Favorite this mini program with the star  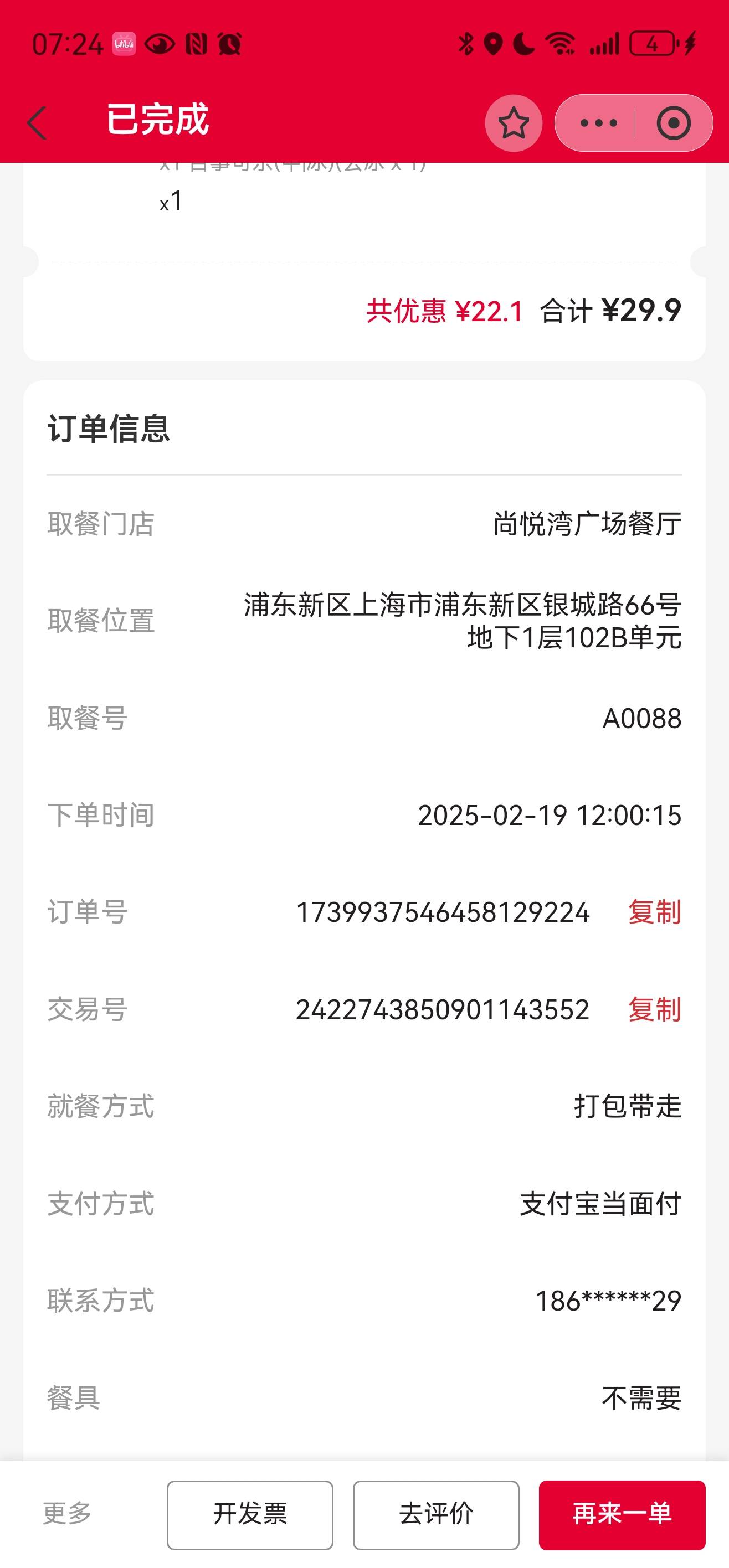click(x=514, y=123)
